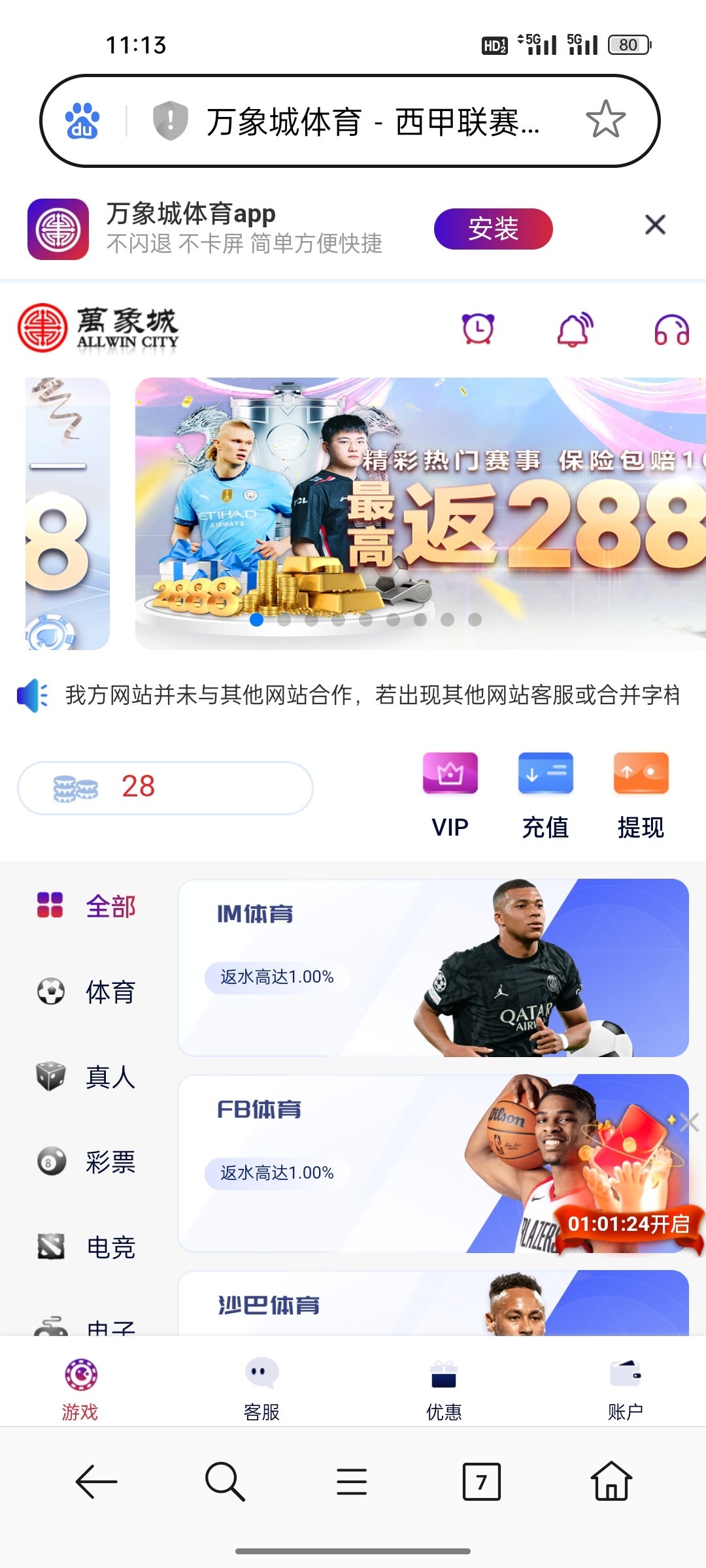The width and height of the screenshot is (706, 1568).
Task: Open 提现 to withdraw funds
Action: tap(641, 794)
